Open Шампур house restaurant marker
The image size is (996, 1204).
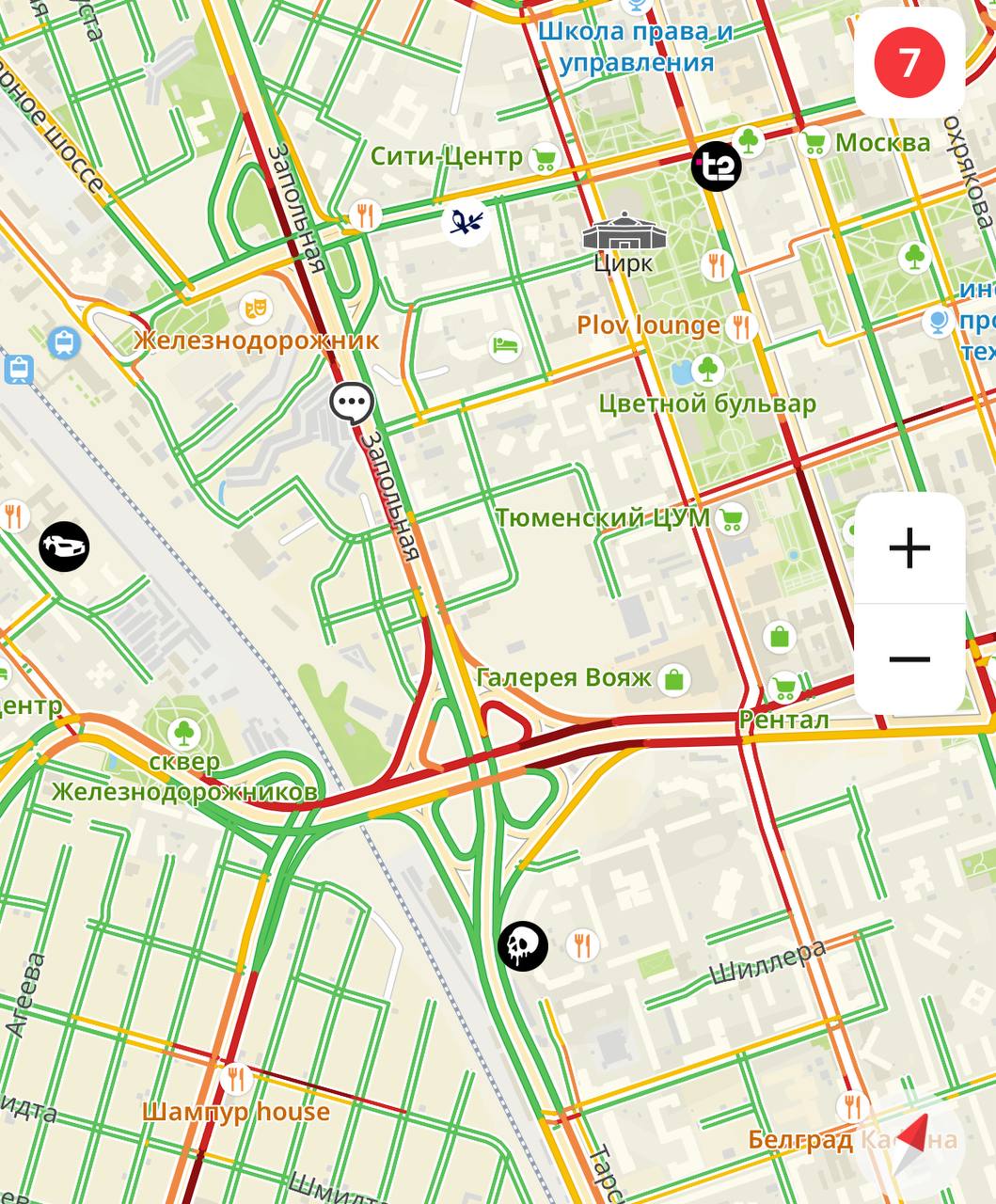click(x=235, y=1079)
